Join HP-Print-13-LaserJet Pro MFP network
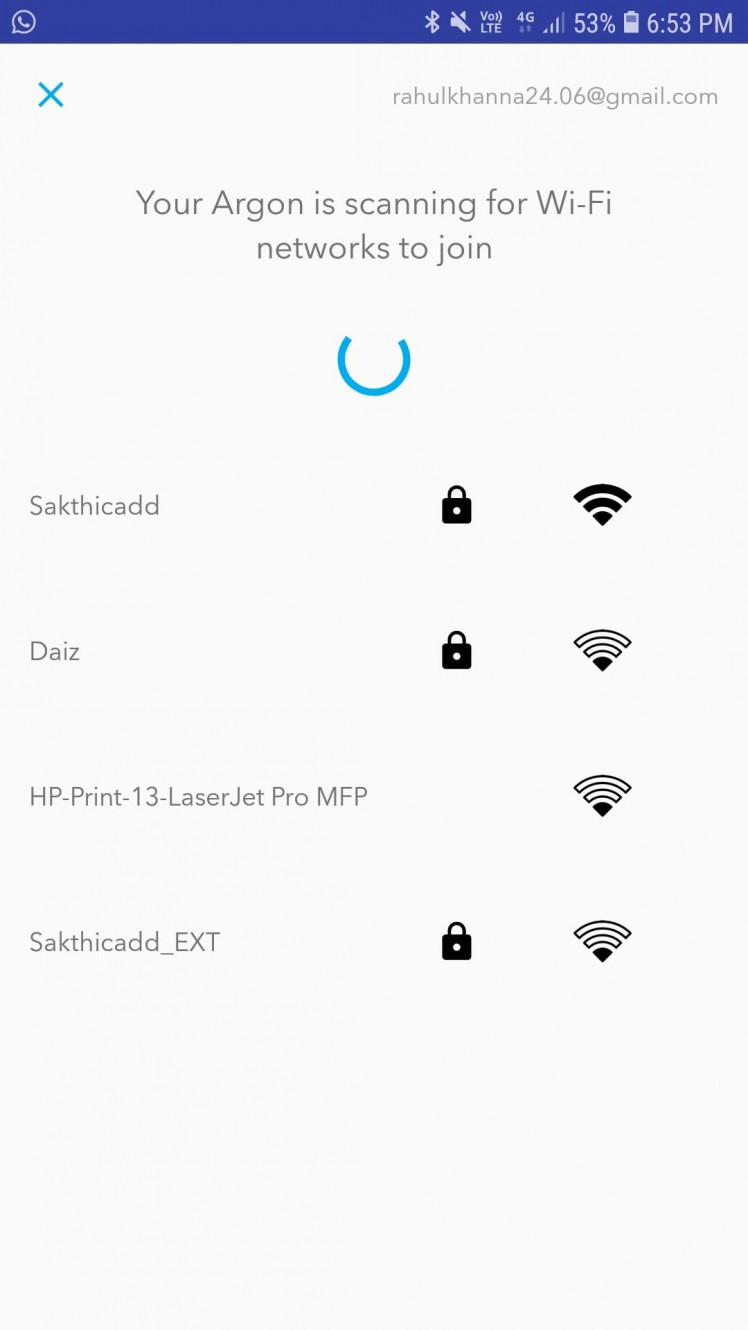Screen dimensions: 748x1330 pos(198,797)
